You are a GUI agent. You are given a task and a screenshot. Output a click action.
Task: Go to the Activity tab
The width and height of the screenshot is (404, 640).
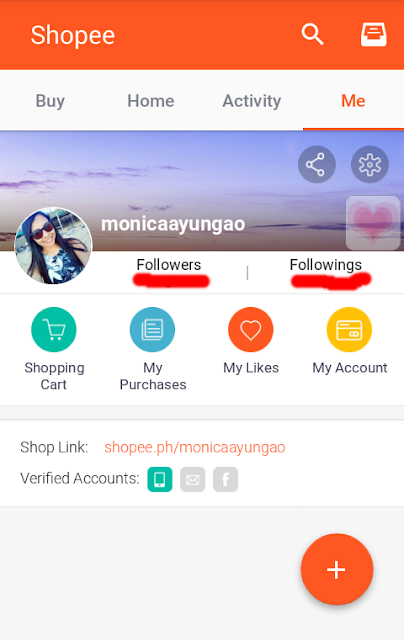coord(252,101)
